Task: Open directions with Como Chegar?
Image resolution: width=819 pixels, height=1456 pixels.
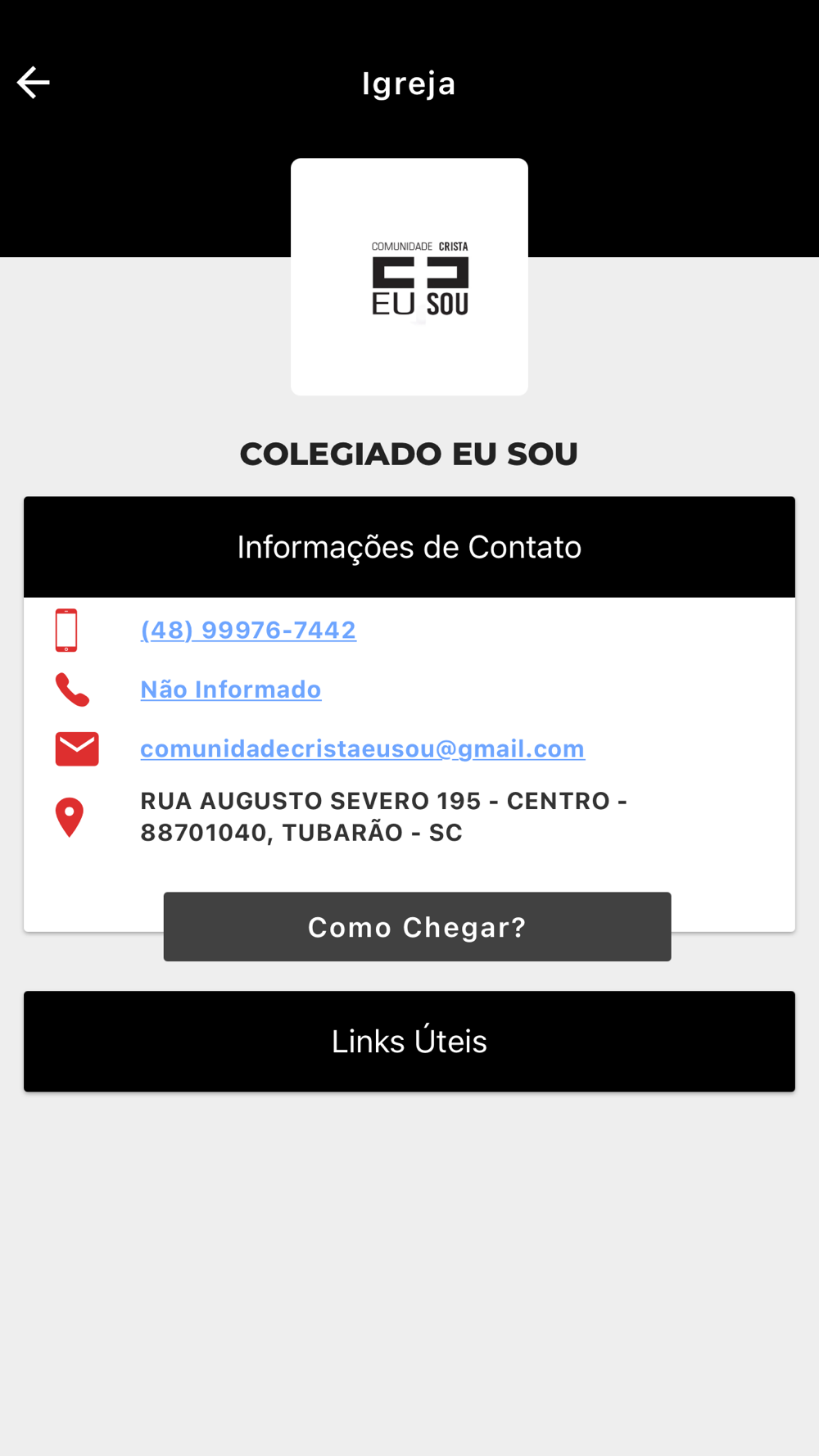Action: pos(417,927)
